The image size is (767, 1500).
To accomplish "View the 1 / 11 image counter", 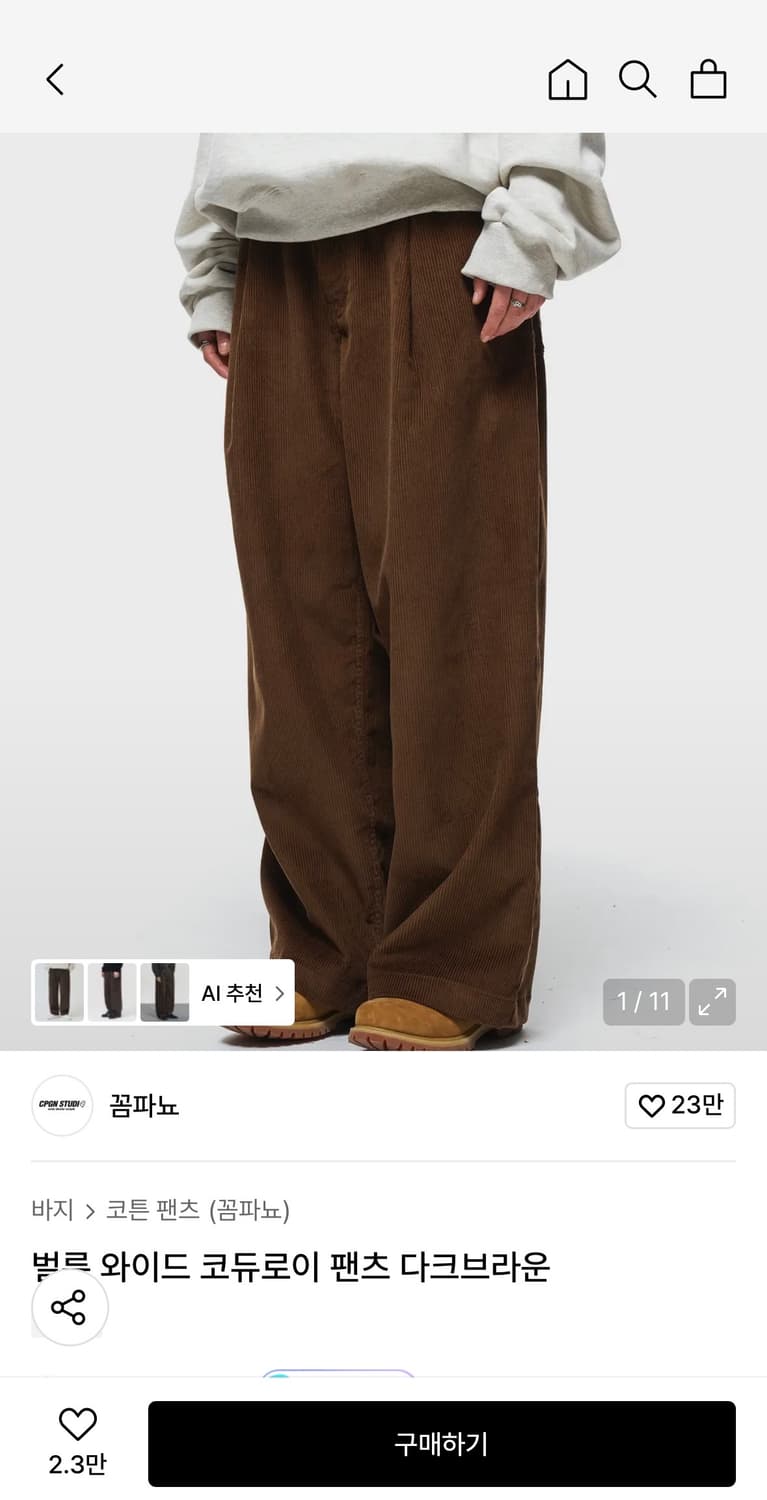I will click(643, 1001).
